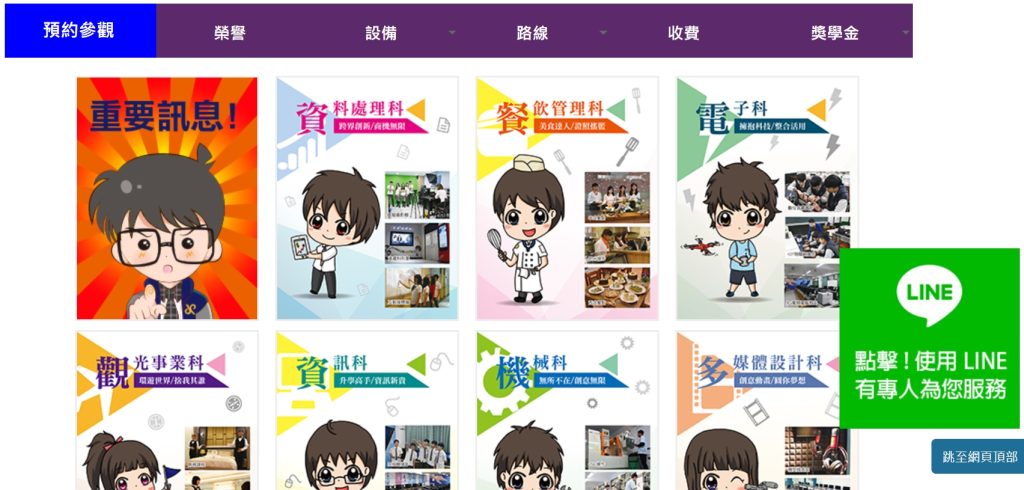Viewport: 1024px width, 490px height.
Task: View the 餐飲管理科 department card
Action: pyautogui.click(x=567, y=198)
